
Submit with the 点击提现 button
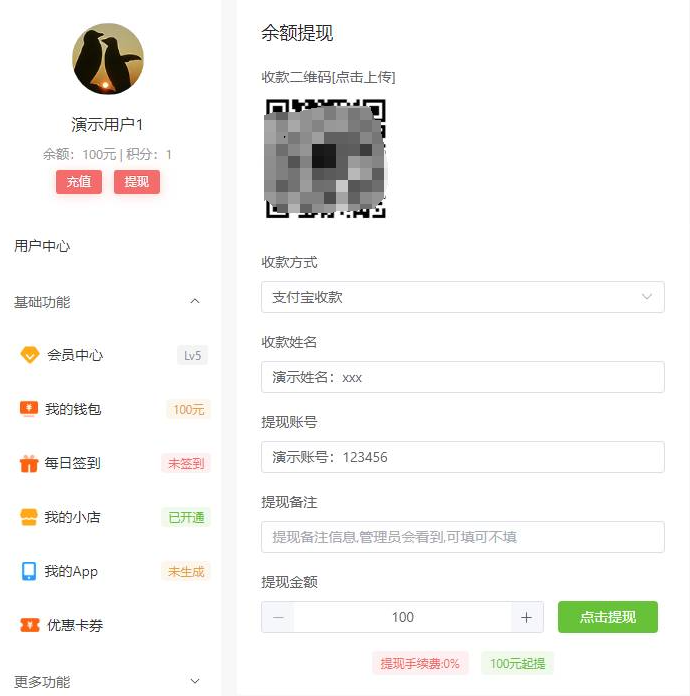pyautogui.click(x=607, y=617)
